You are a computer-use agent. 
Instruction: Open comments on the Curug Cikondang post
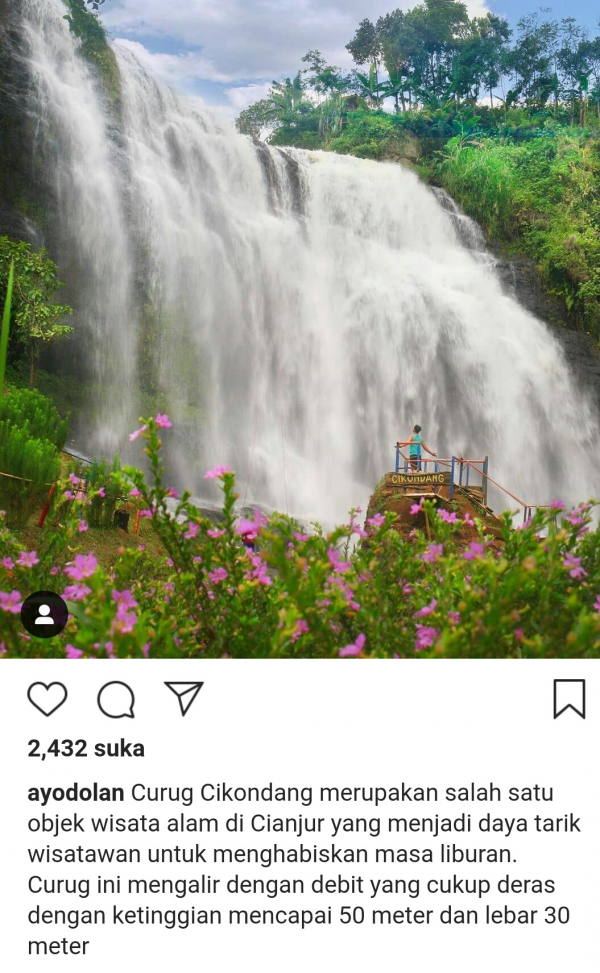116,699
